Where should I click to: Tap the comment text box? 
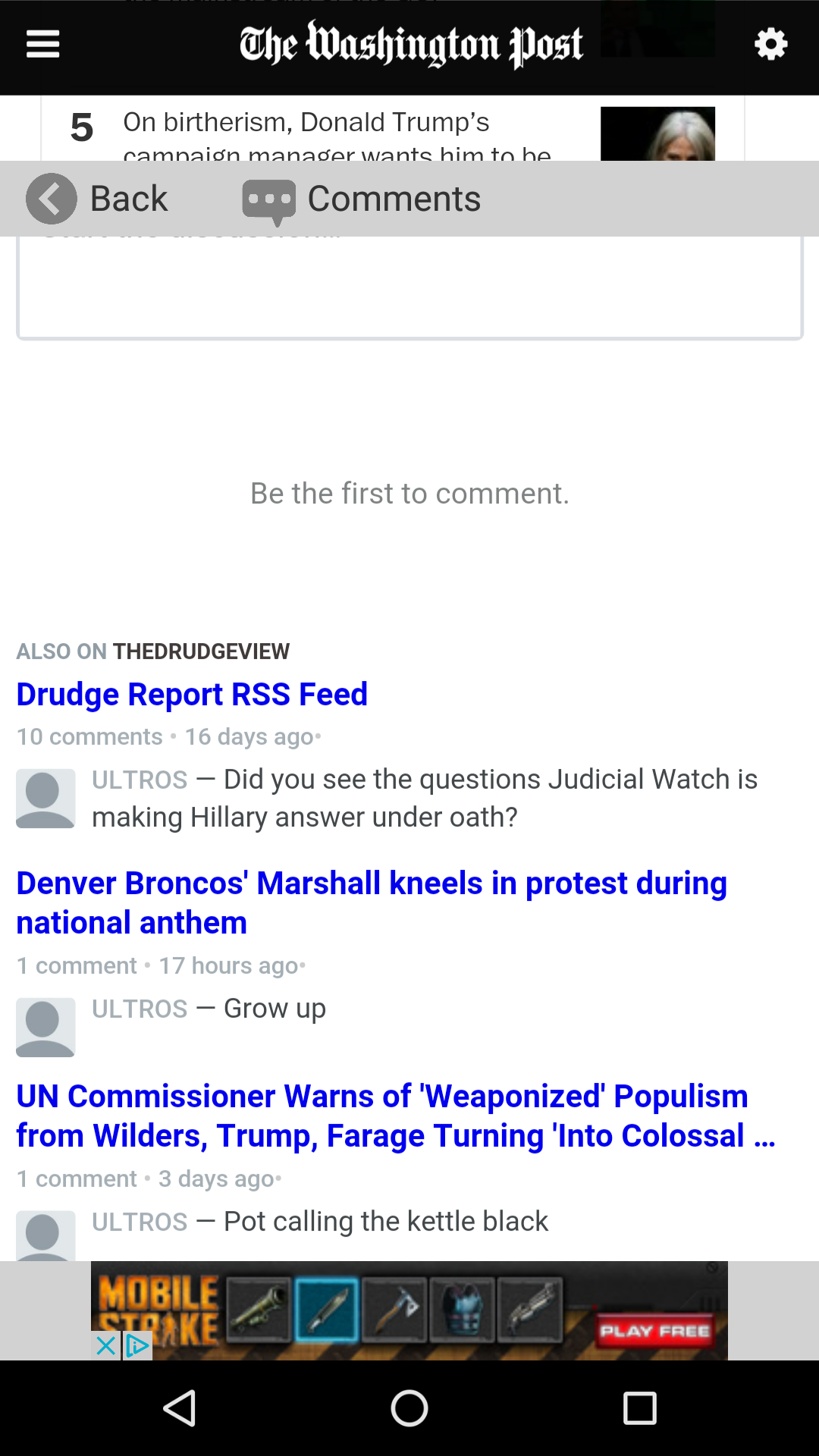click(x=409, y=287)
